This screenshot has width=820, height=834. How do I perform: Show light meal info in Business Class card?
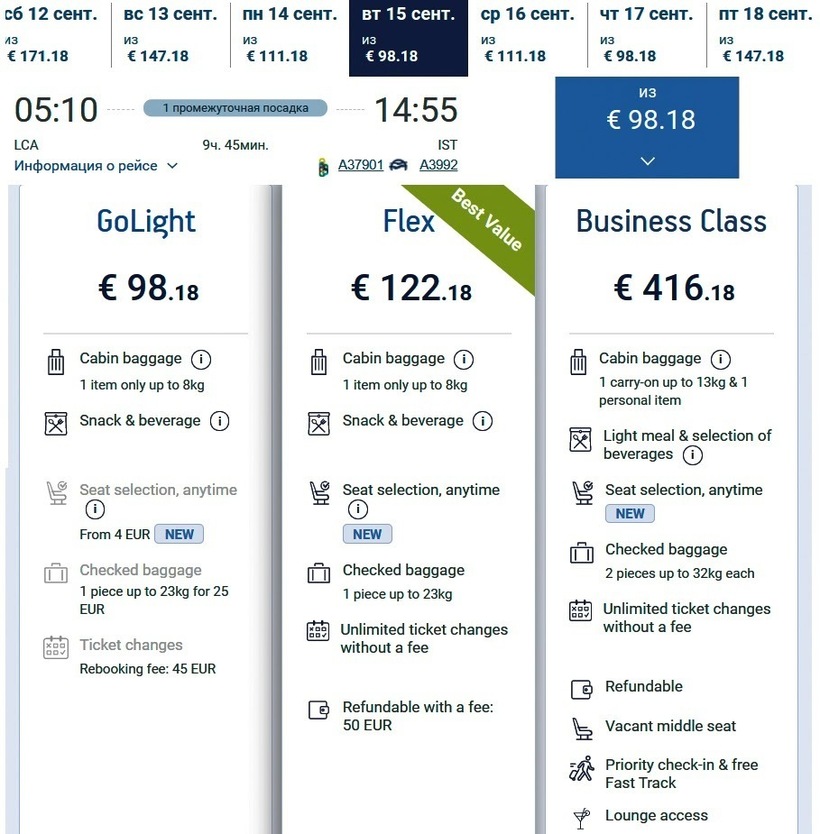[691, 455]
